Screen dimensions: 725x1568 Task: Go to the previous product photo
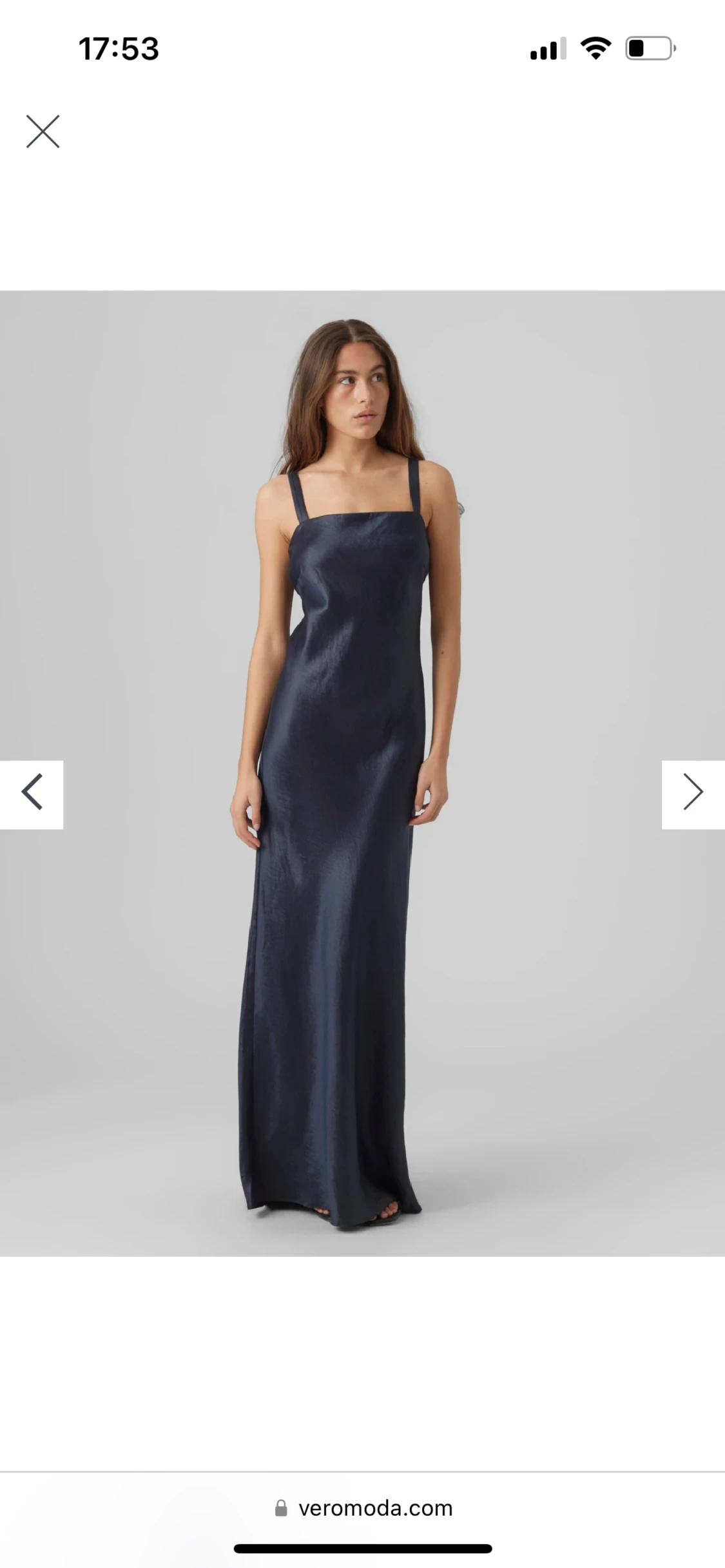pos(32,794)
